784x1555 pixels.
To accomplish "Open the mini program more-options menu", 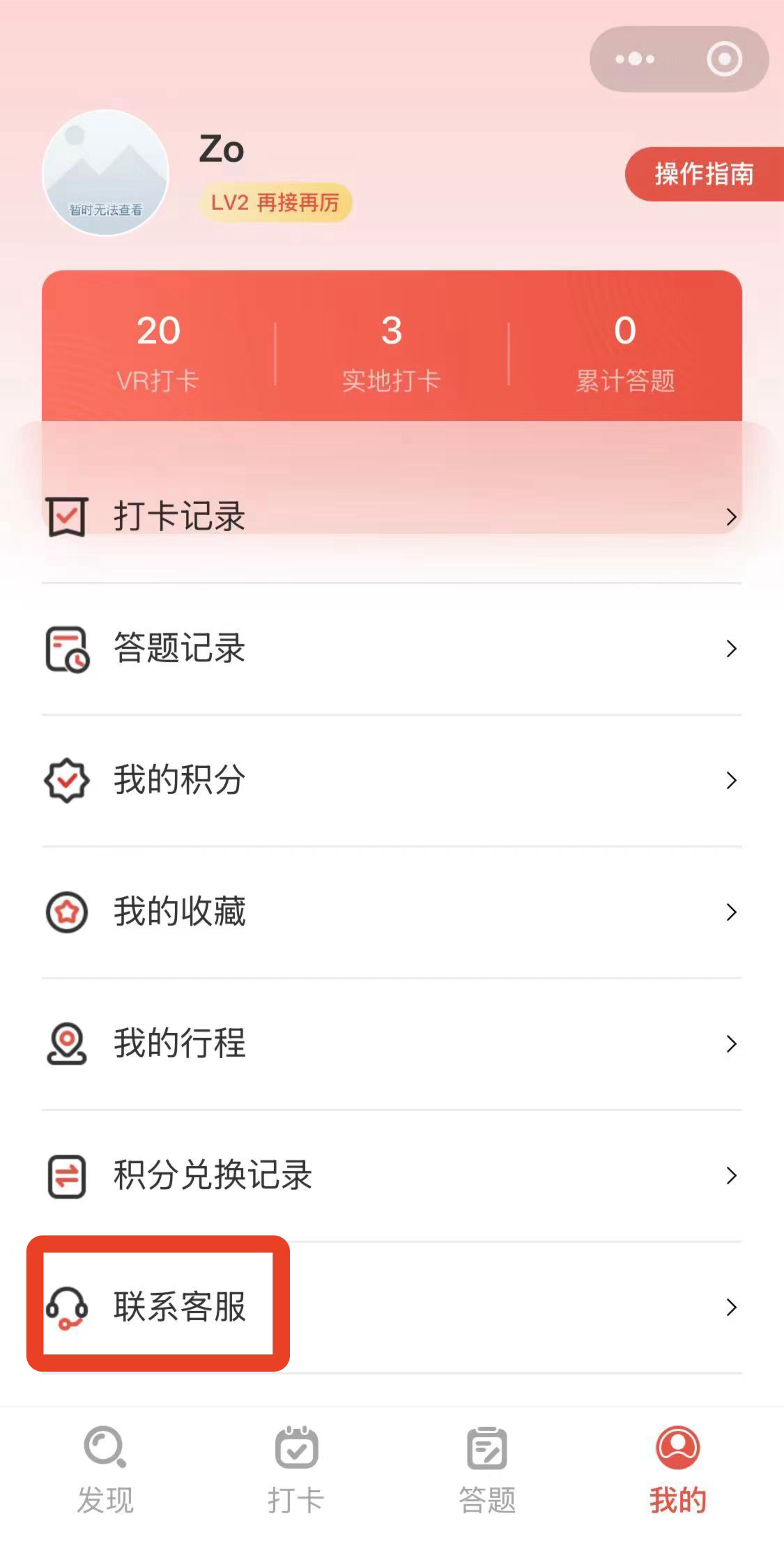I will 635,59.
